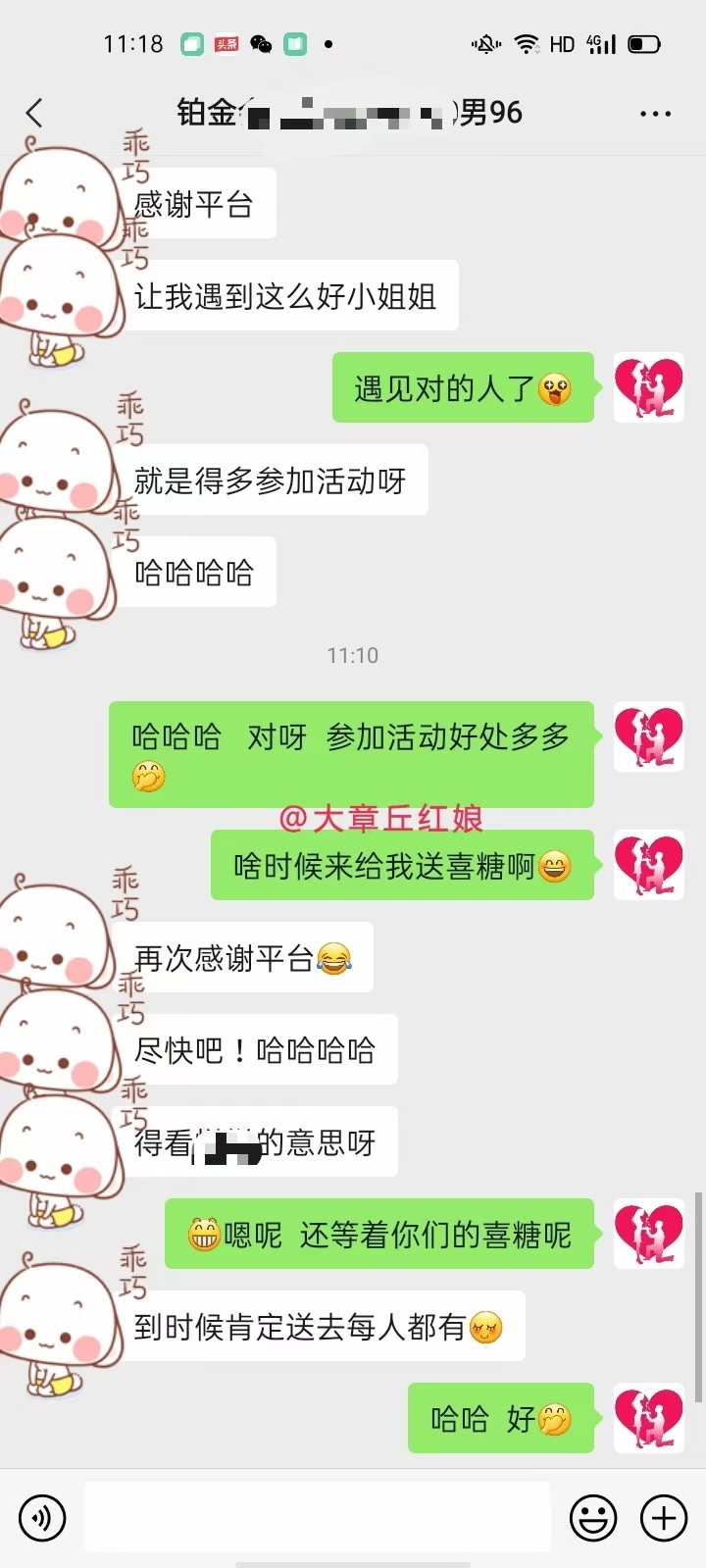The image size is (706, 1568).
Task: Open the emoji picker
Action: tap(593, 1518)
